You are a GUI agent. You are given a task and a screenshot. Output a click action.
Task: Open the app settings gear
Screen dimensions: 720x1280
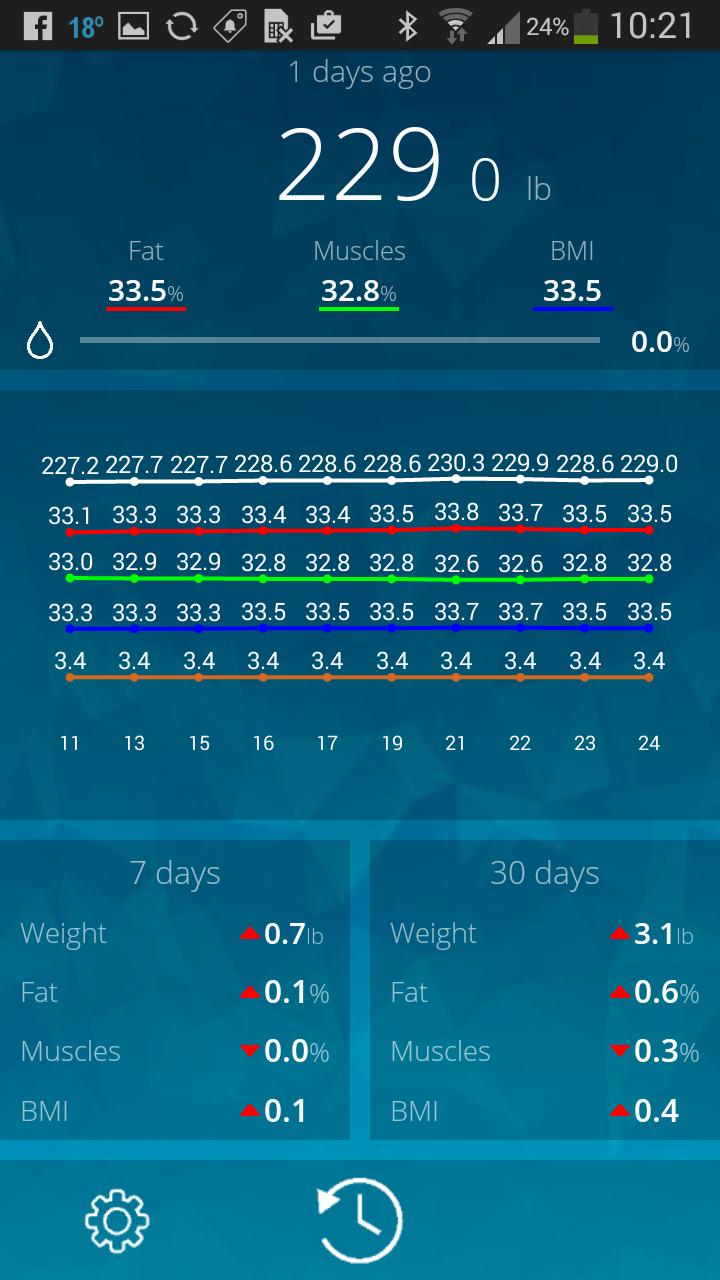point(116,1219)
